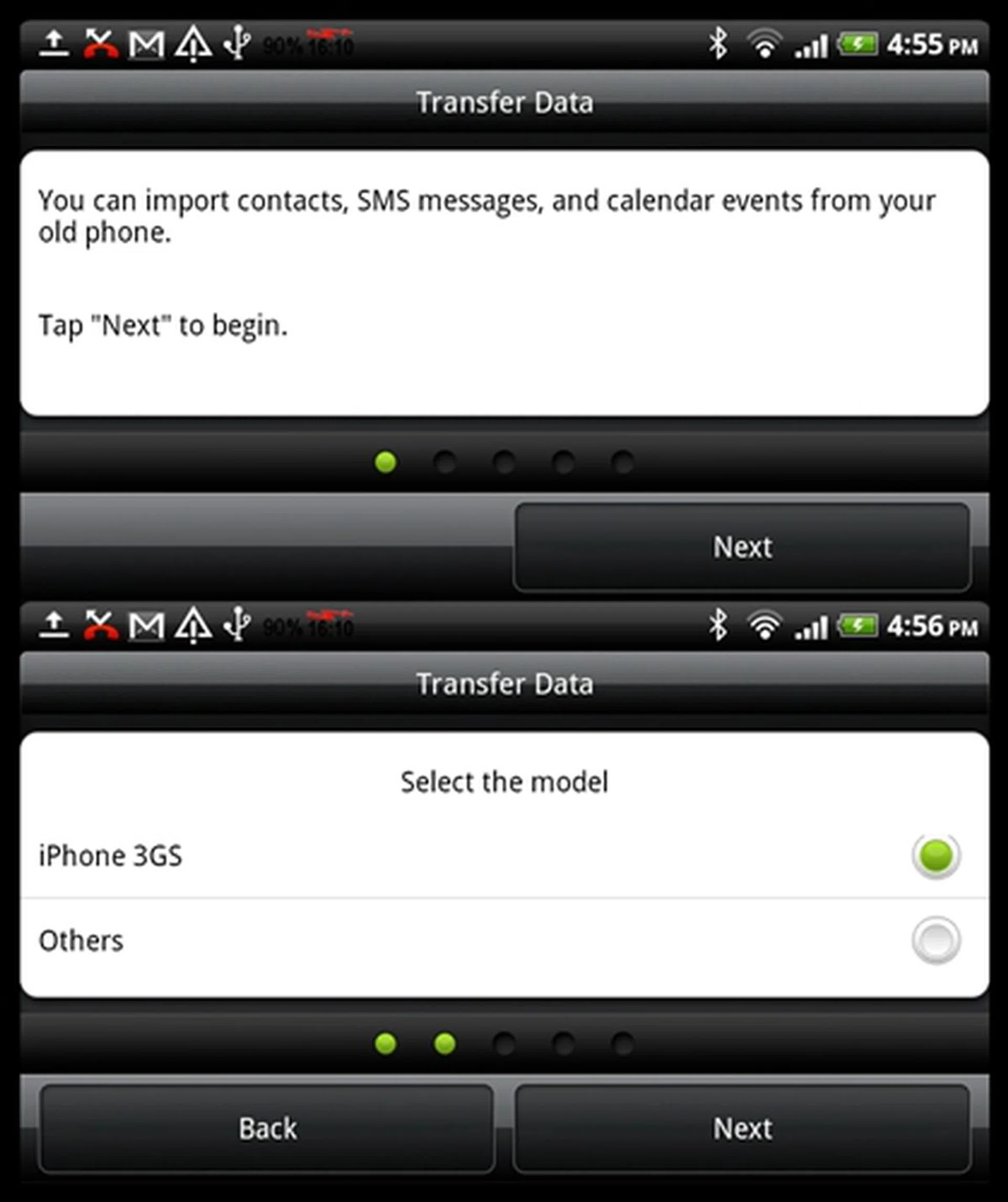This screenshot has width=1008, height=1202.
Task: Go Back from the model selection step
Action: point(267,1128)
